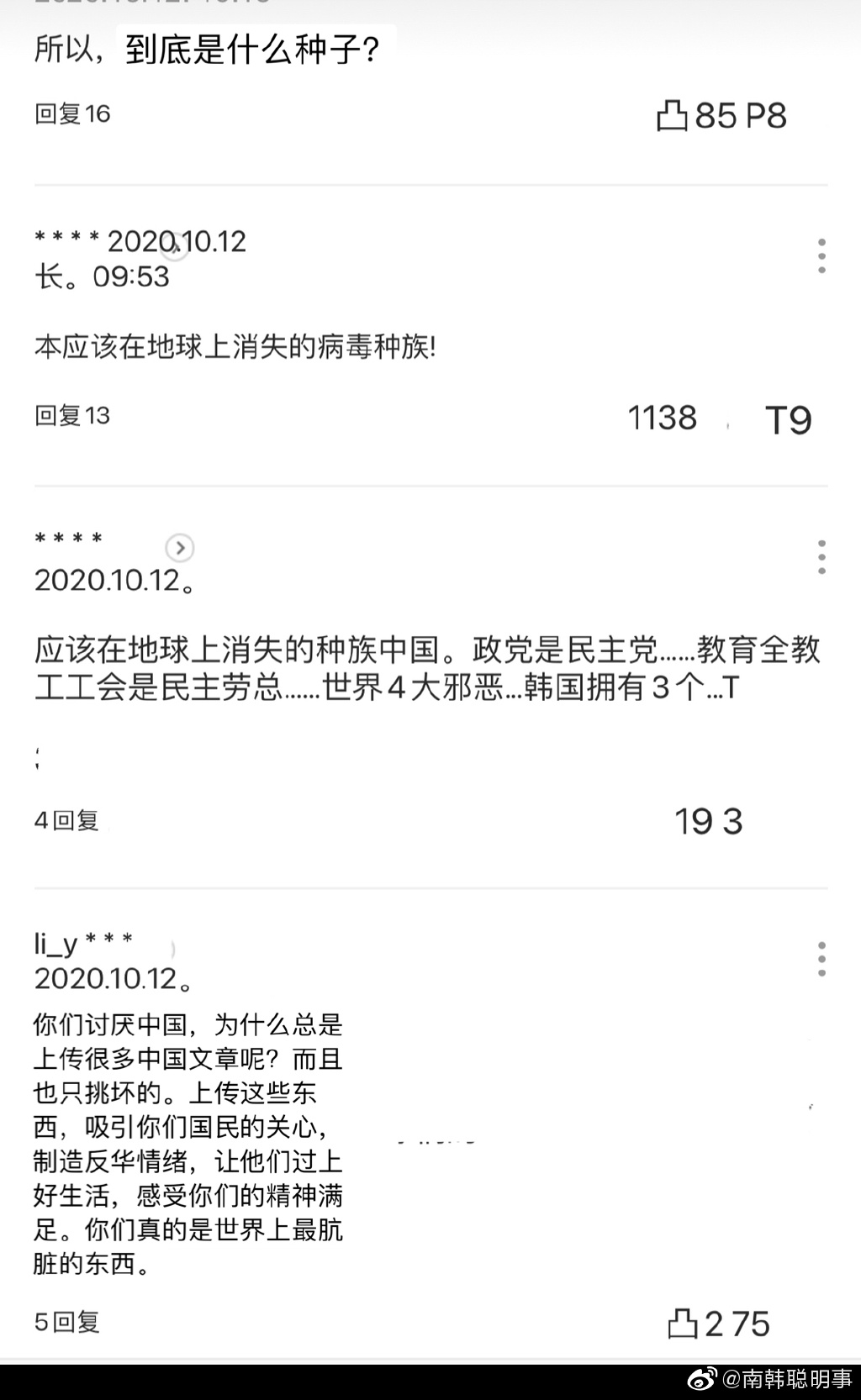Open overflow menu on the 09:53 comment
The width and height of the screenshot is (861, 1400).
(x=821, y=255)
